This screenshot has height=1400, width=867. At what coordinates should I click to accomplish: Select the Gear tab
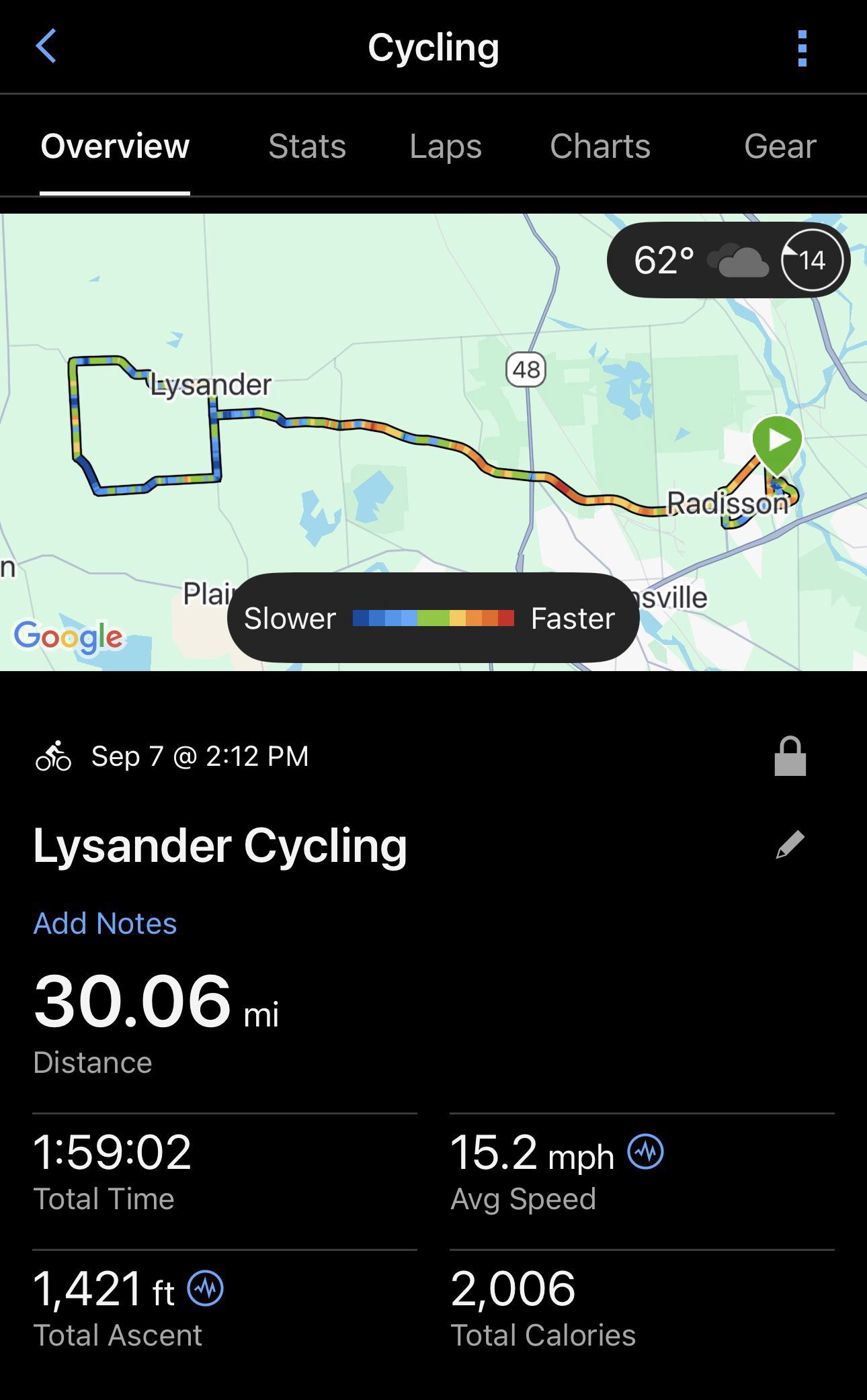tap(780, 146)
